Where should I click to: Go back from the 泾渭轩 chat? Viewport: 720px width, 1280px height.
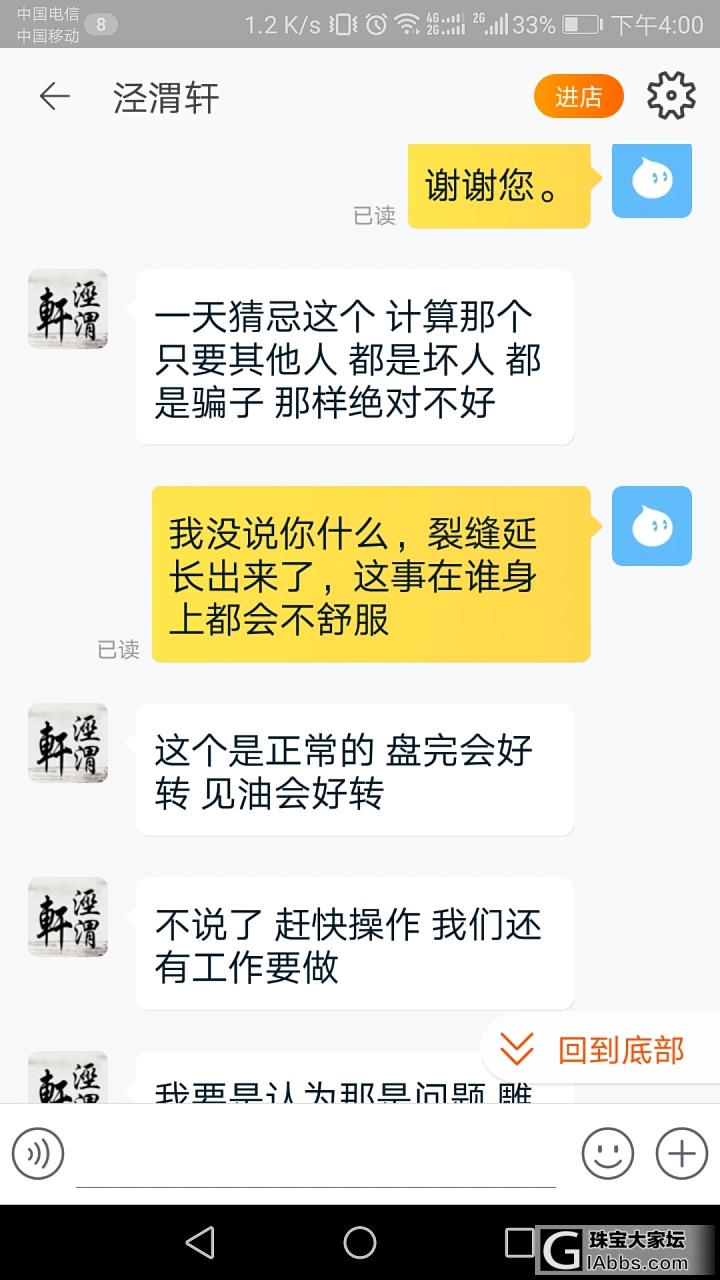[x=54, y=97]
